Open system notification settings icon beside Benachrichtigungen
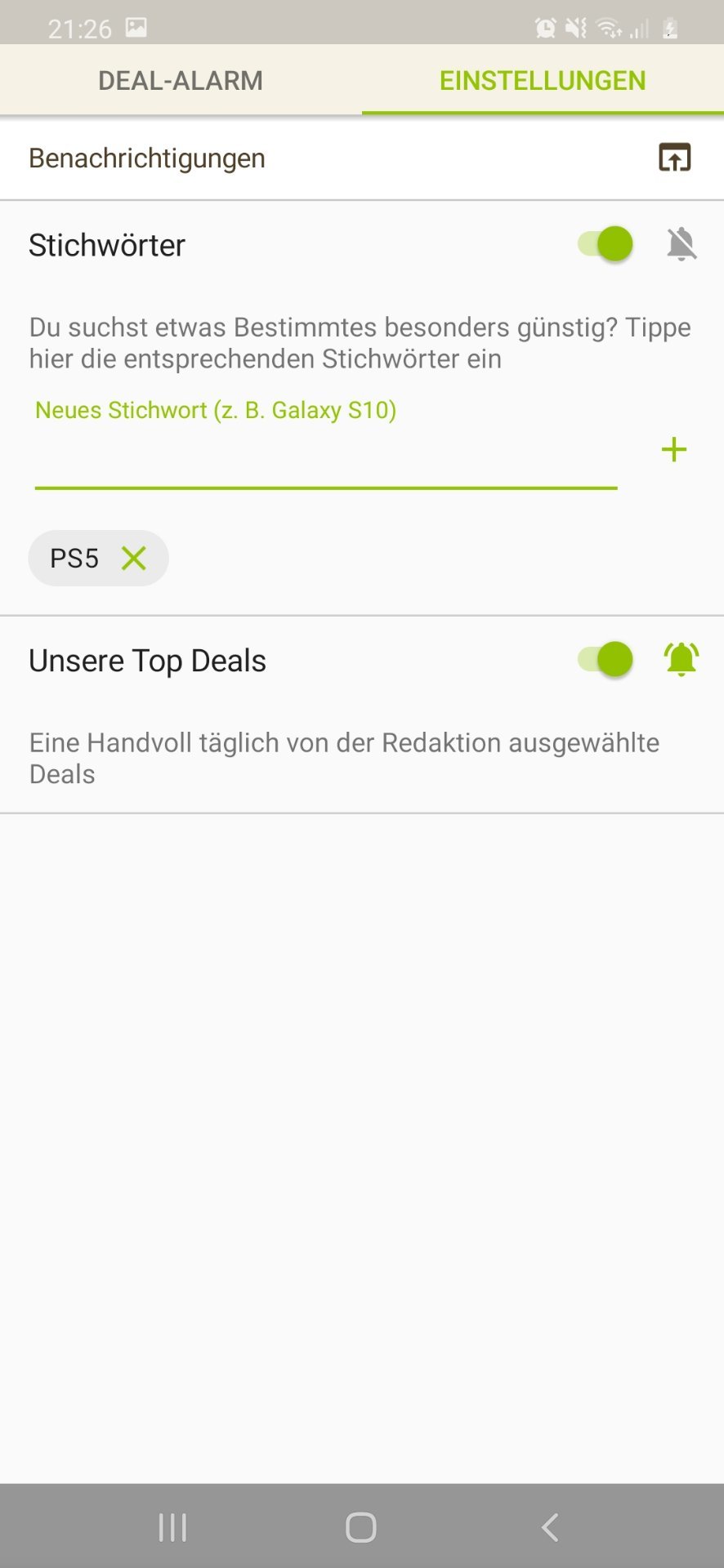The width and height of the screenshot is (724, 1568). coord(675,157)
